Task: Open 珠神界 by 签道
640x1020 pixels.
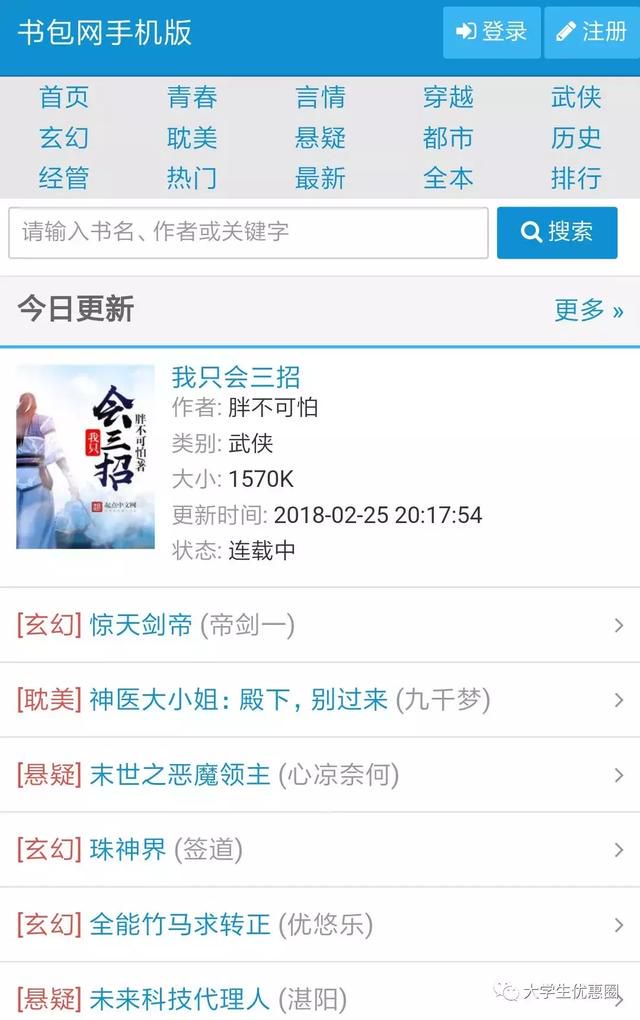Action: tap(128, 850)
